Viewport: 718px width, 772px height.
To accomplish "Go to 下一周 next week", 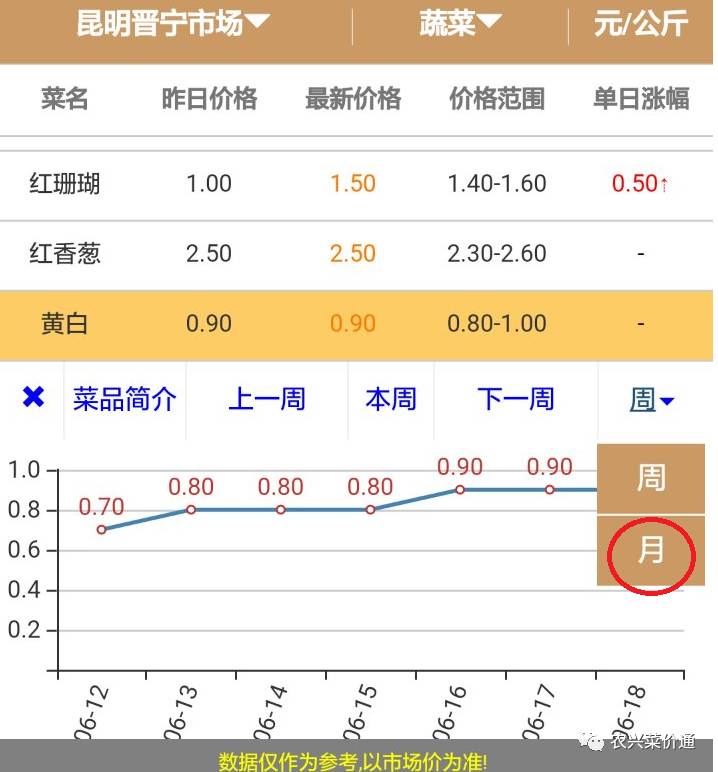I will [x=516, y=400].
